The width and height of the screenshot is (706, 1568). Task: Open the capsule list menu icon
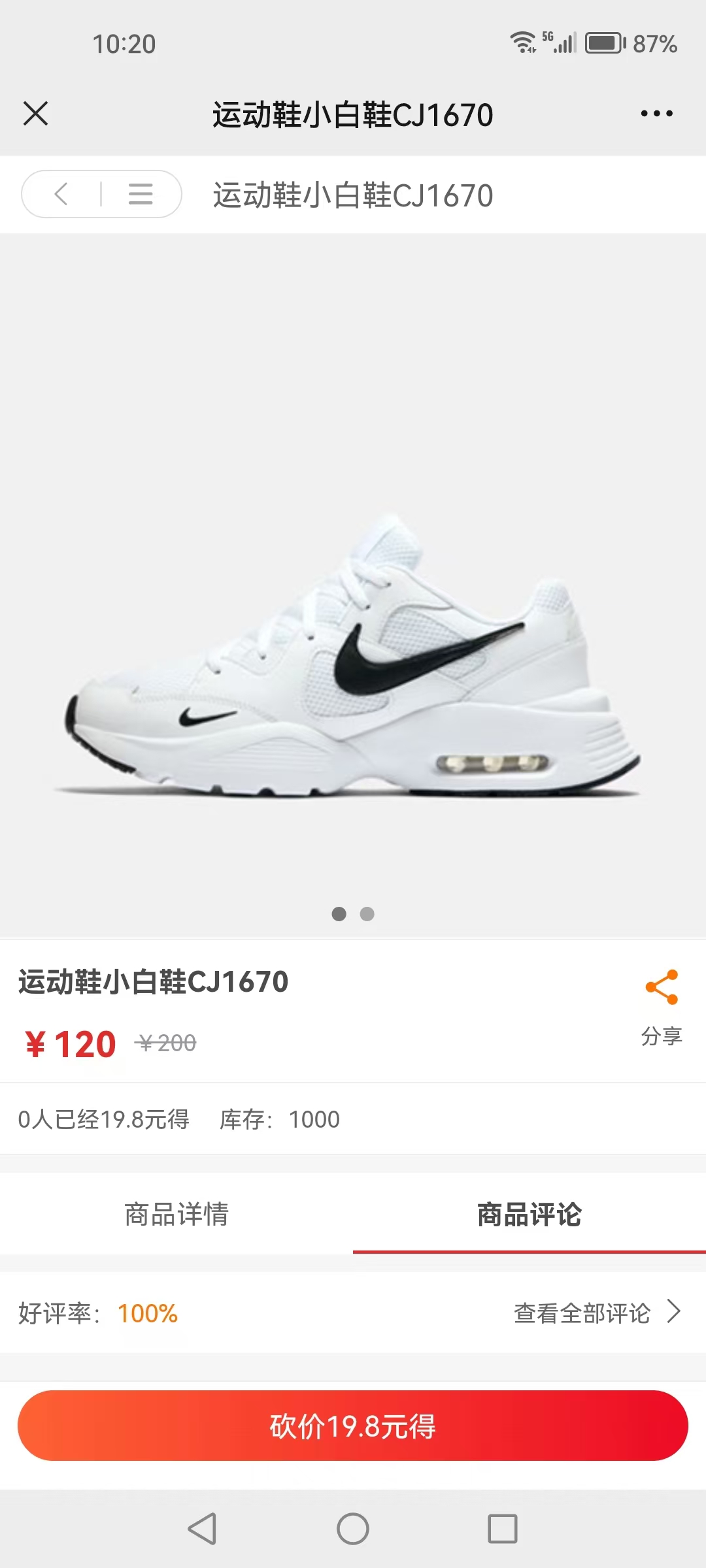tap(141, 194)
